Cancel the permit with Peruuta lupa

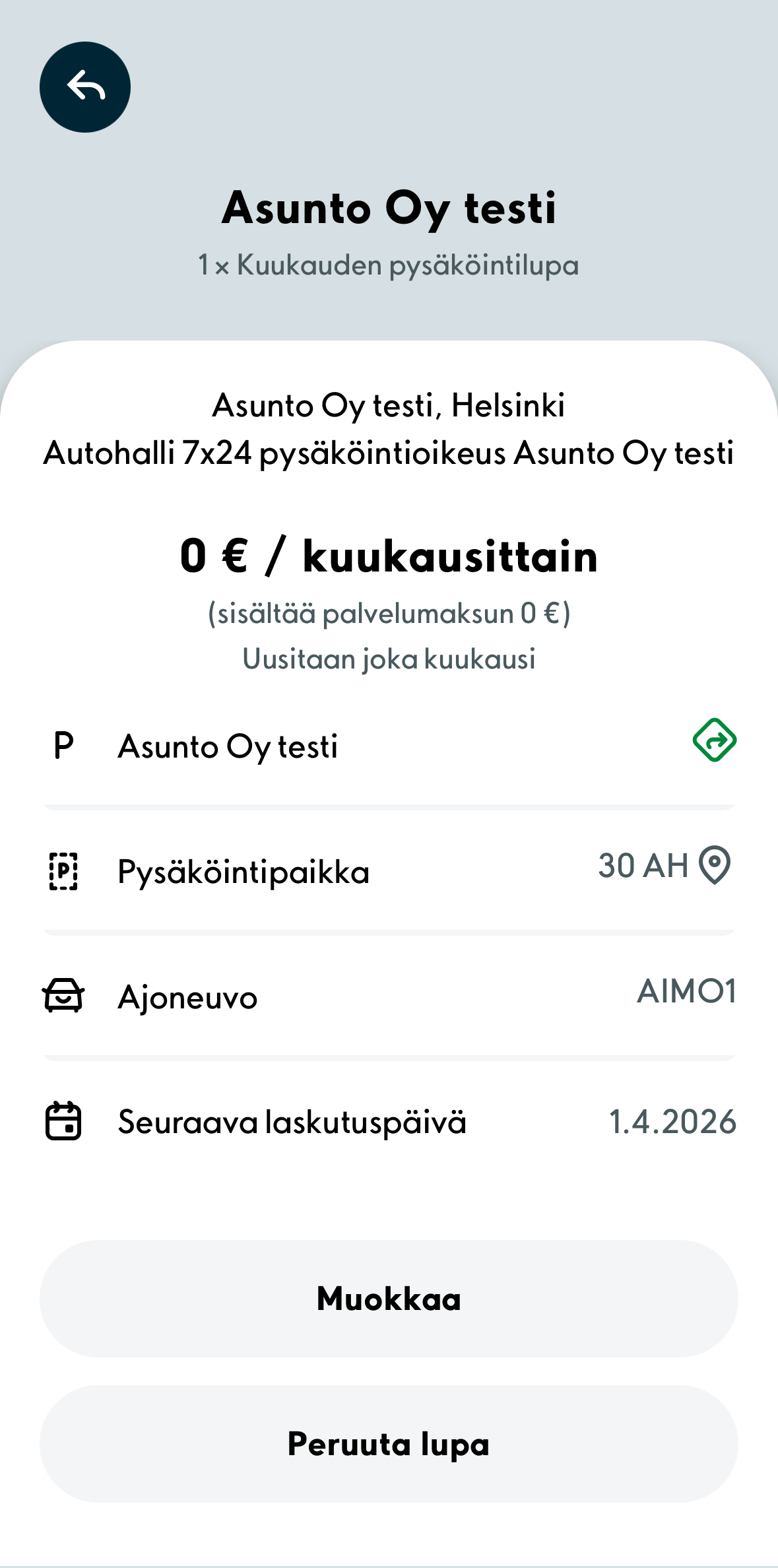(x=389, y=1444)
